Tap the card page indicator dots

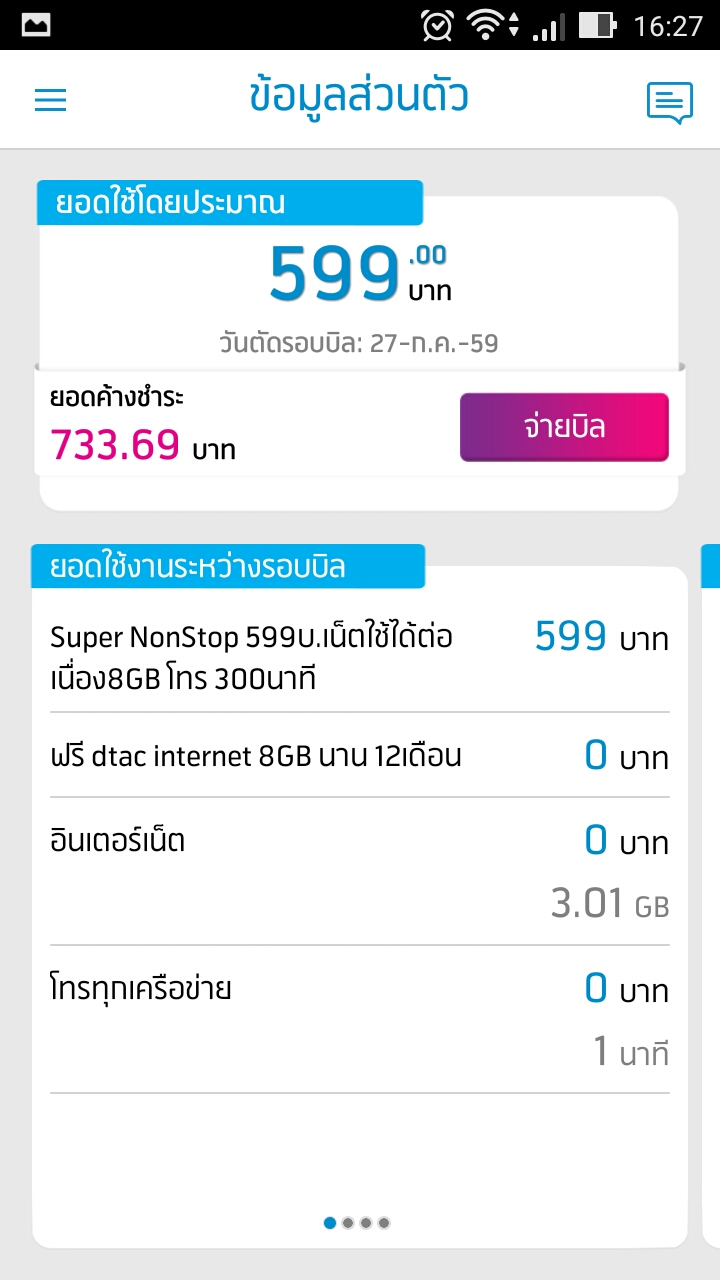[357, 1222]
